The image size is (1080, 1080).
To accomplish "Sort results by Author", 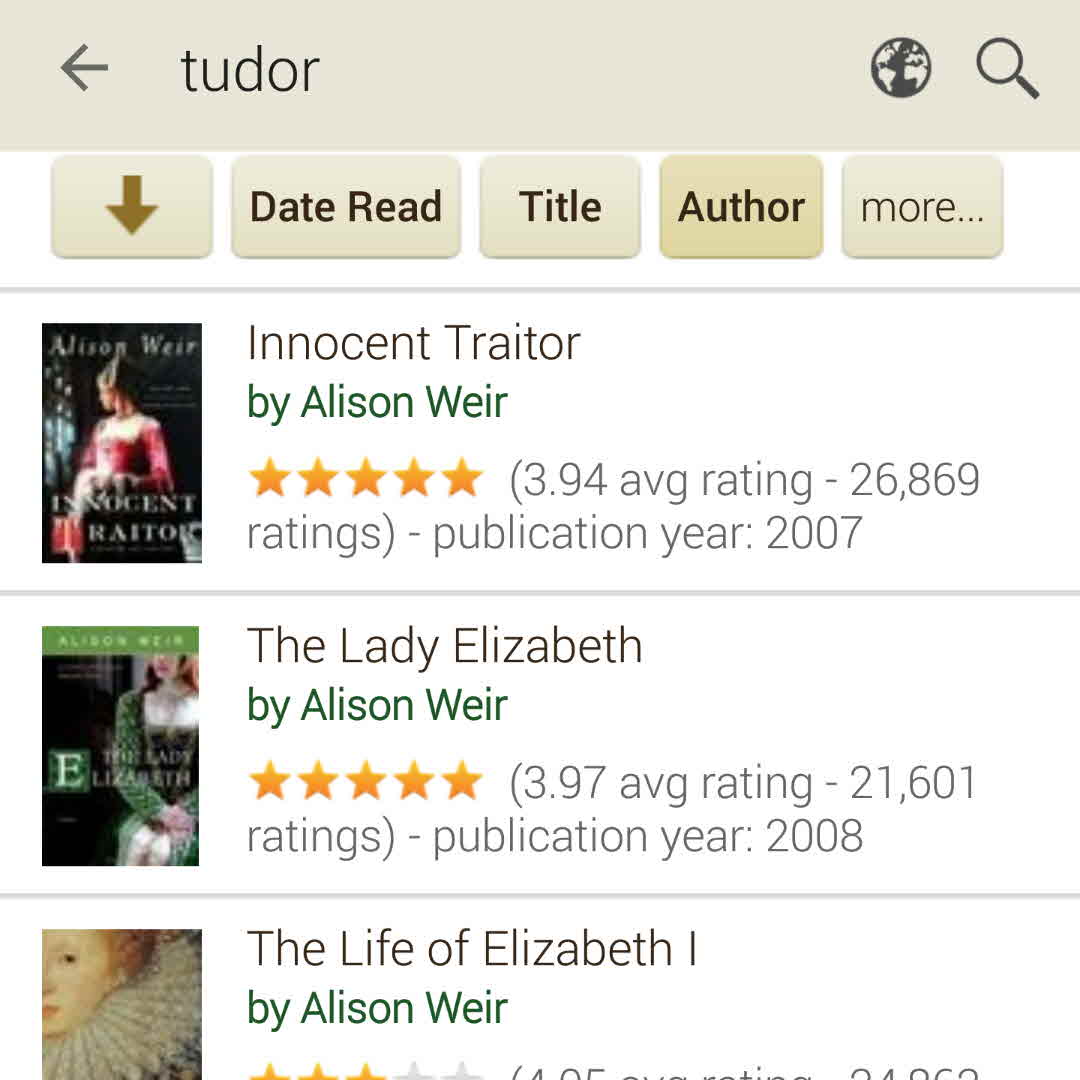I will tap(741, 206).
